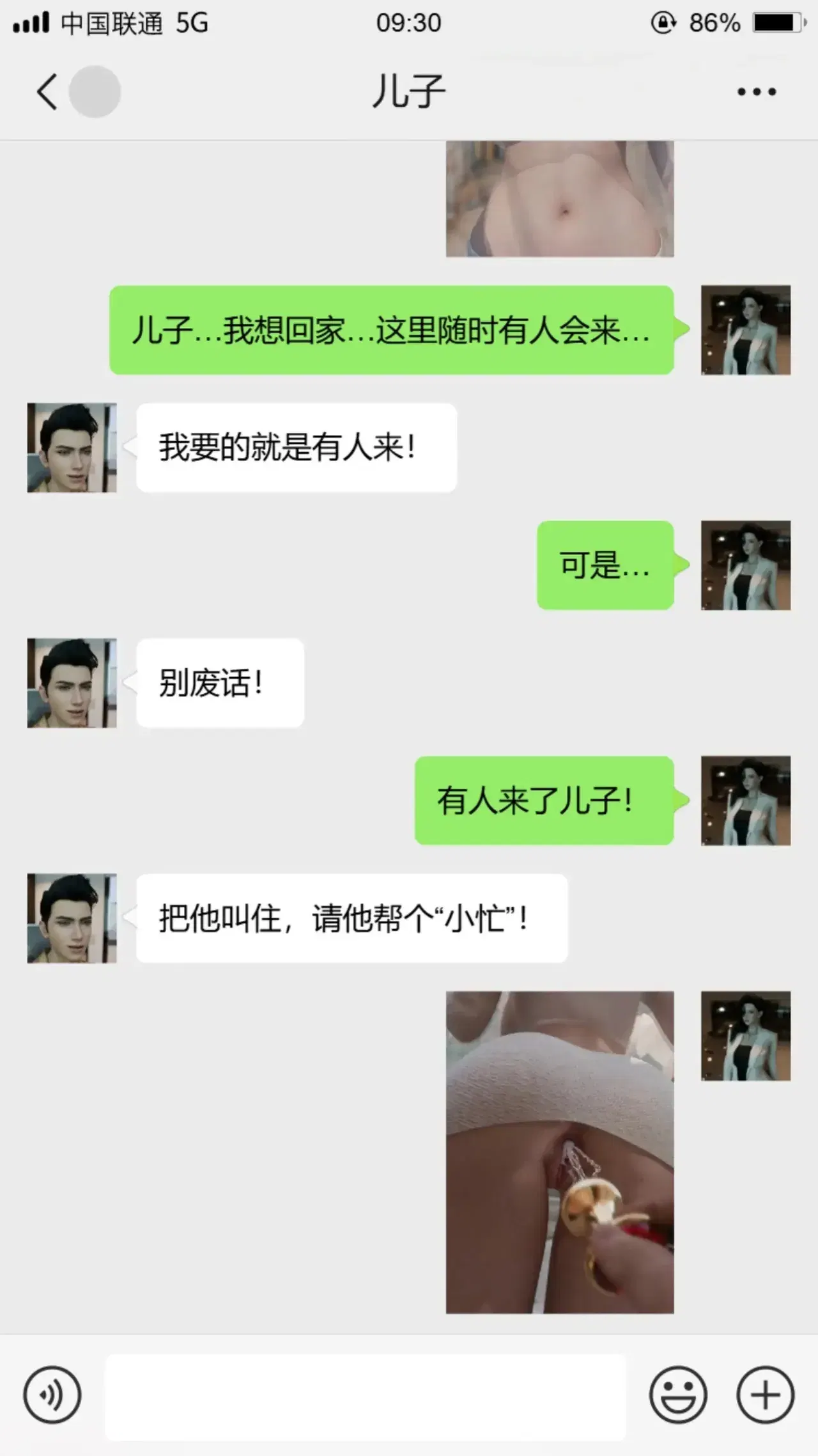Open the plus attachment menu
This screenshot has height=1456, width=818.
point(766,1395)
